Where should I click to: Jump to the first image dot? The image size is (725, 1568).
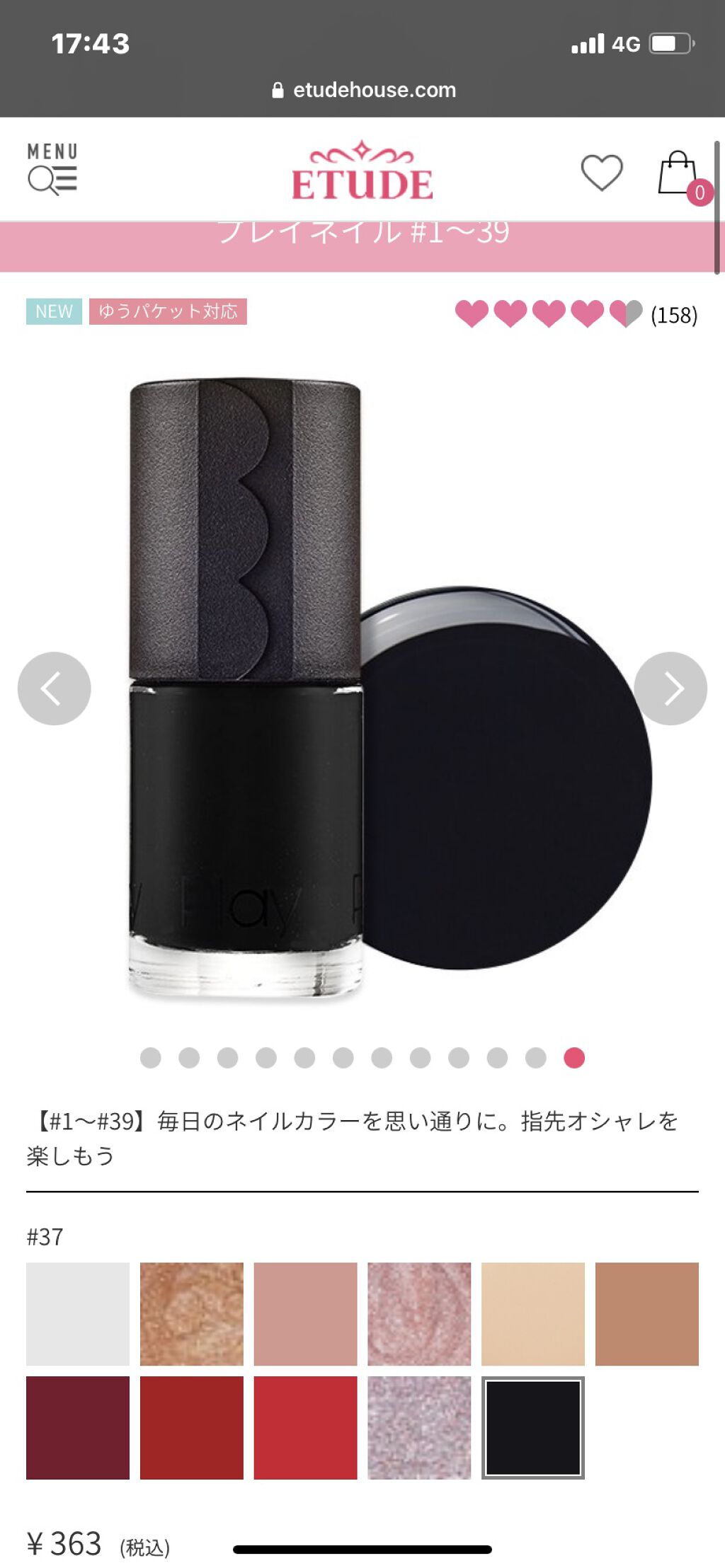tap(151, 1058)
